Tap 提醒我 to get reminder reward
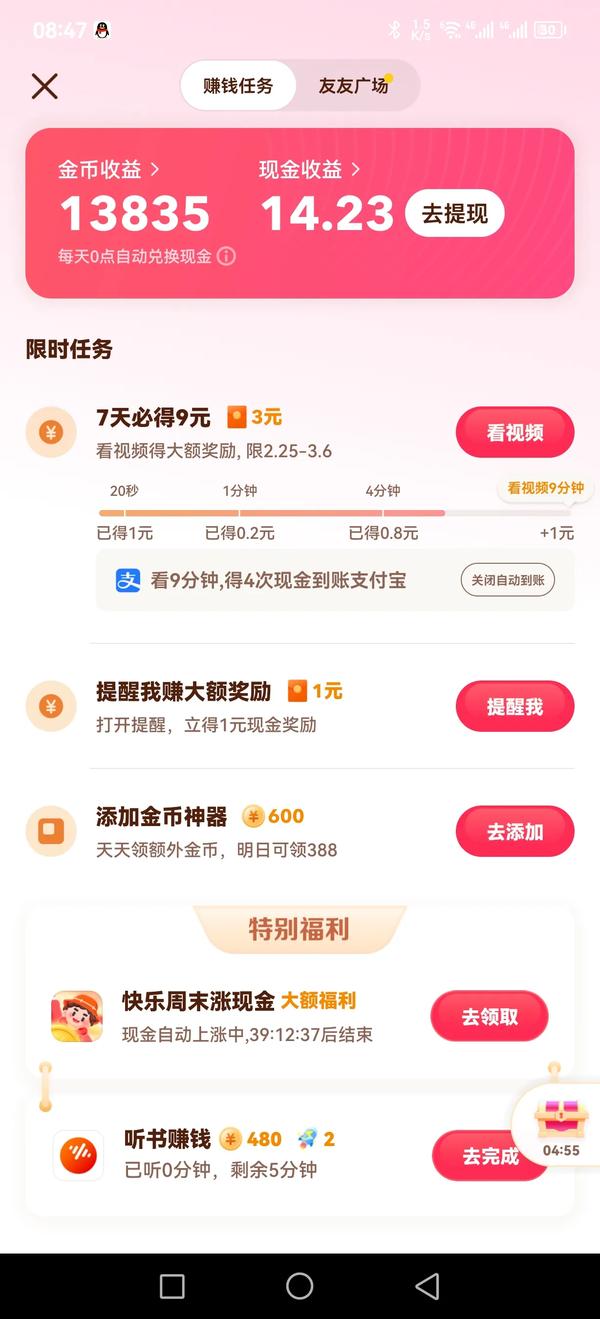600x1319 pixels. (x=515, y=707)
